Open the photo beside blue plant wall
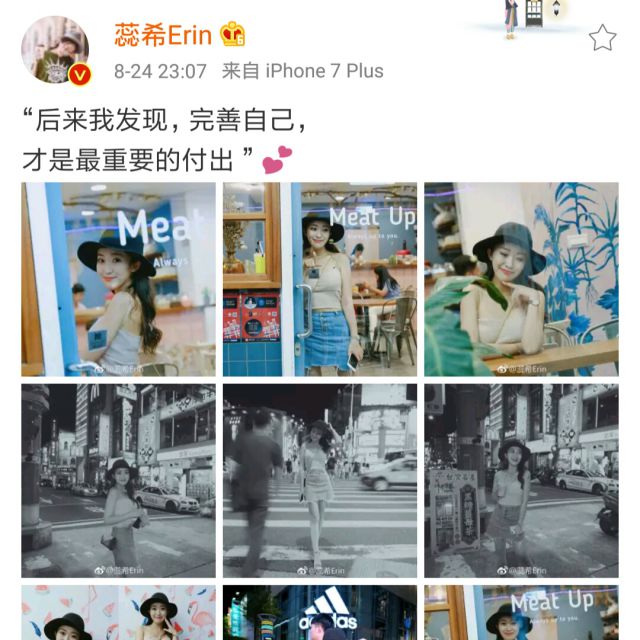Screen dimensions: 640x640 tap(521, 279)
